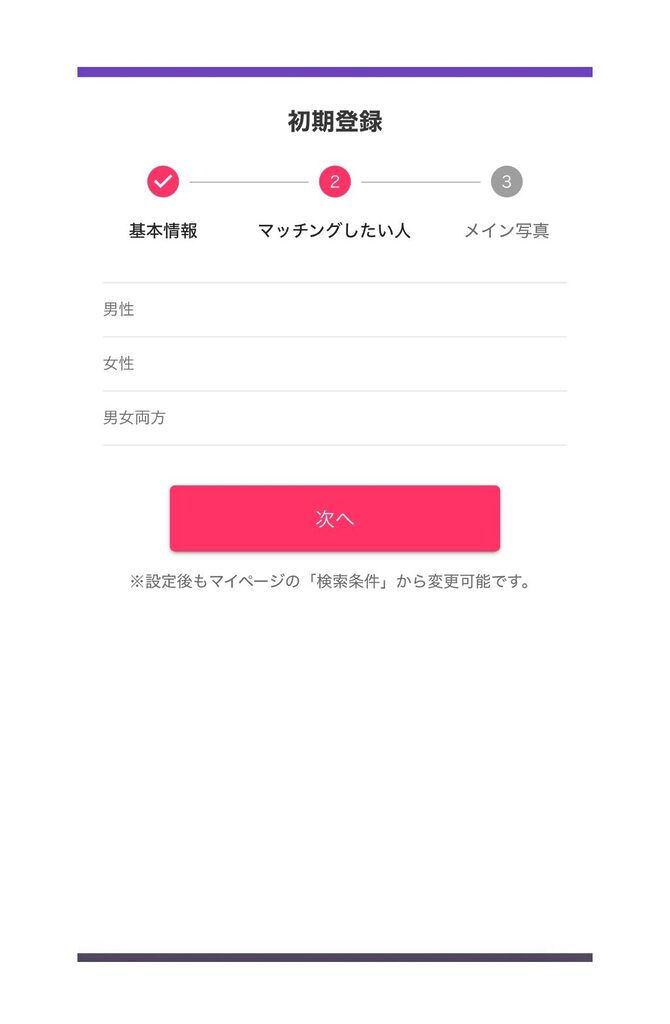
Task: Select 男性 as the matching preference
Action: click(x=334, y=310)
